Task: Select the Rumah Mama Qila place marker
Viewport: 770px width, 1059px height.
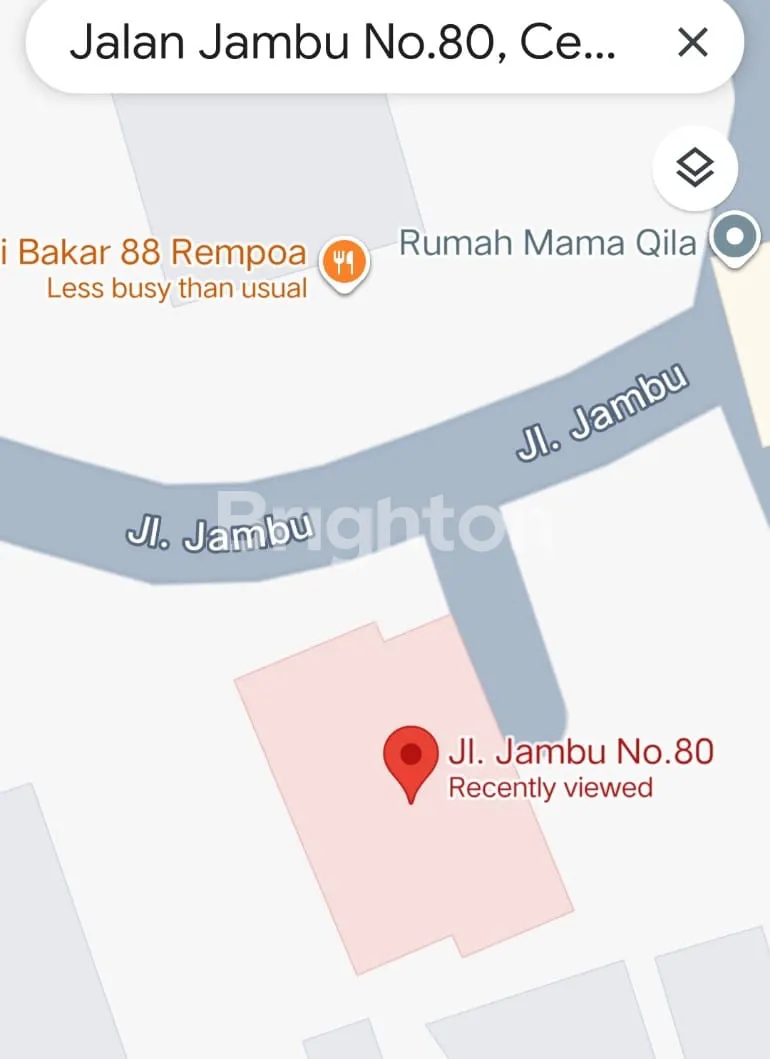Action: point(736,239)
